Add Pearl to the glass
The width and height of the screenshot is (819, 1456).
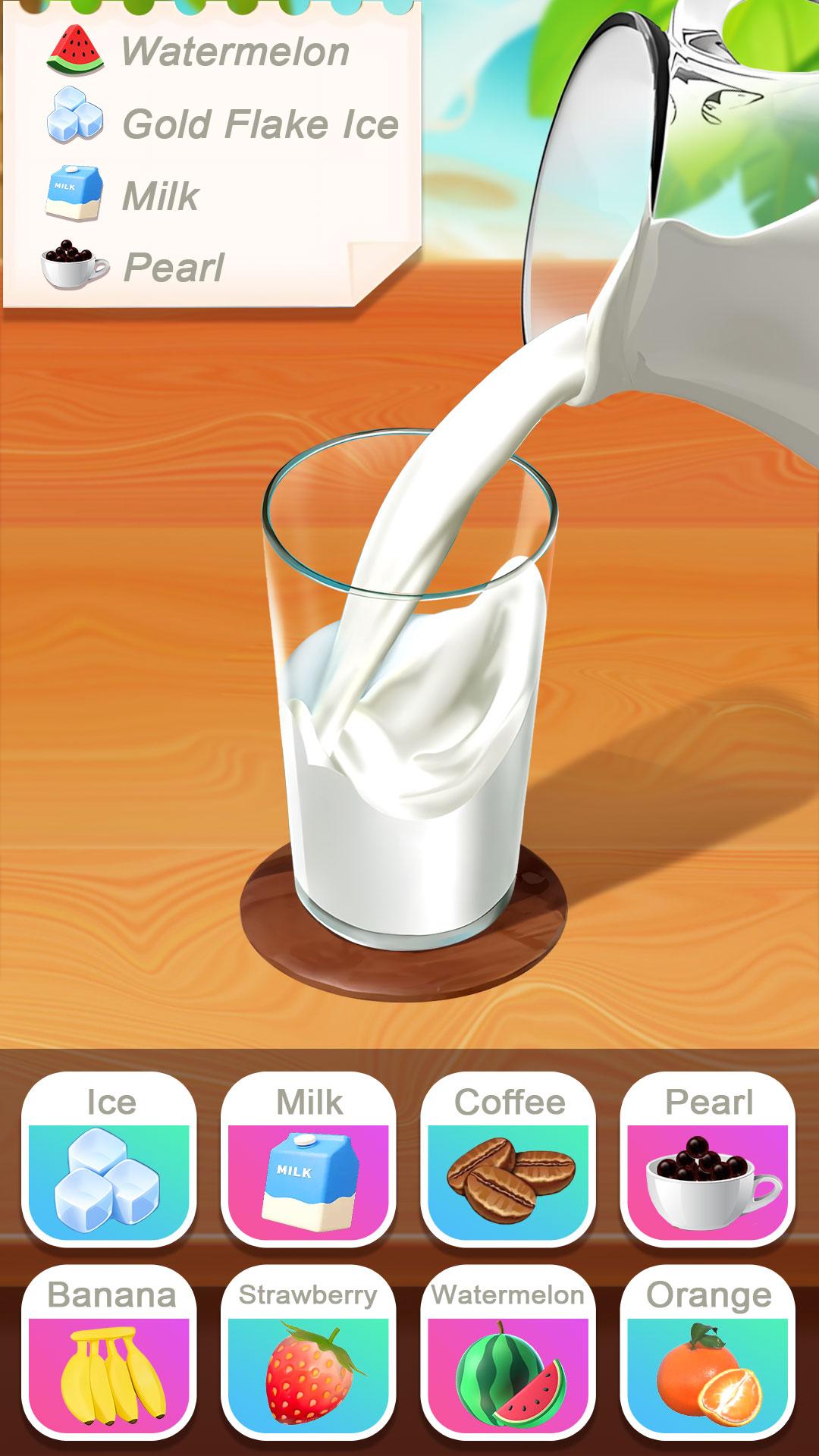(708, 1159)
